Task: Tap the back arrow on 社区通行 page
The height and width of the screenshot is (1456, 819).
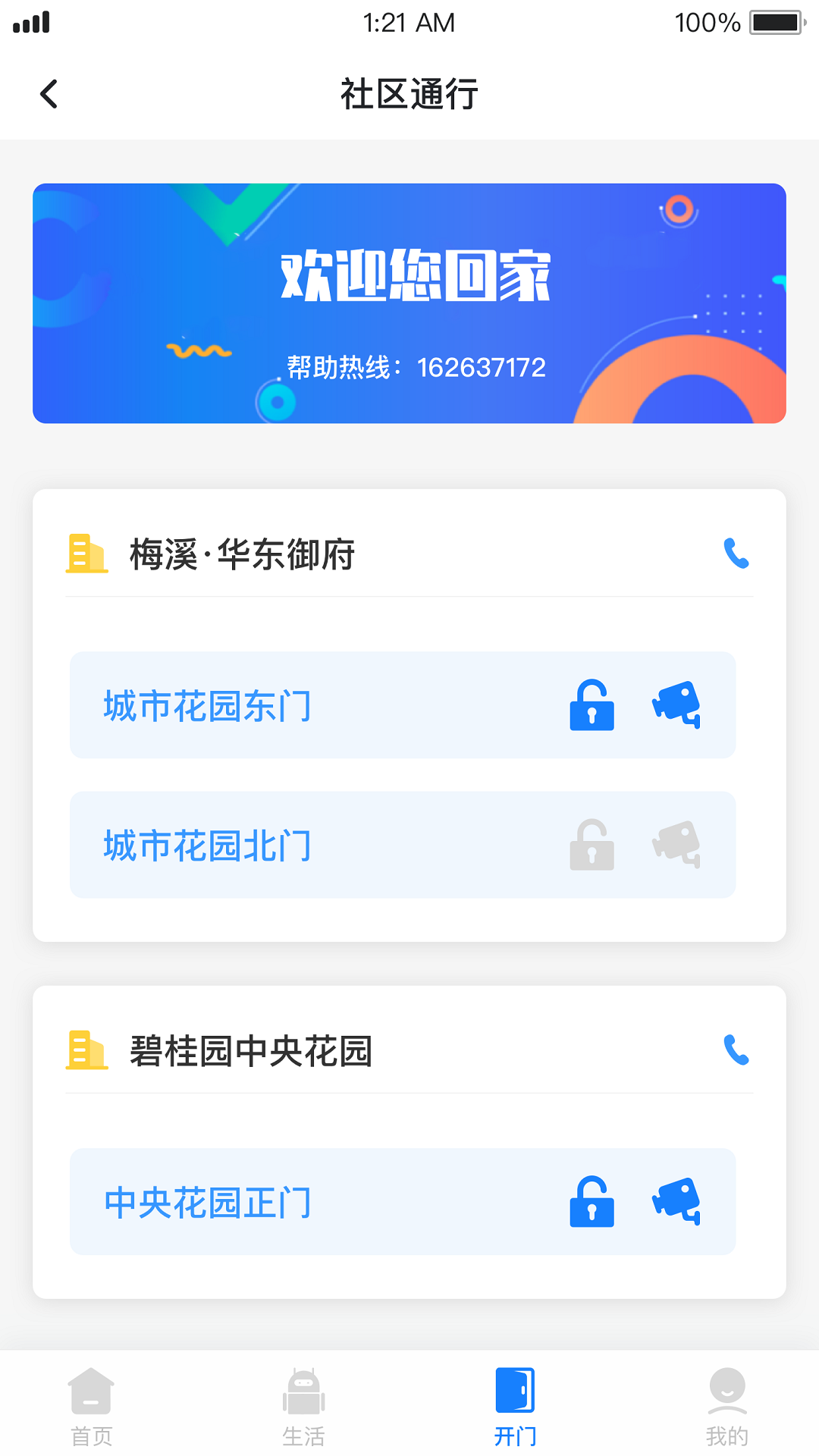Action: (x=49, y=93)
